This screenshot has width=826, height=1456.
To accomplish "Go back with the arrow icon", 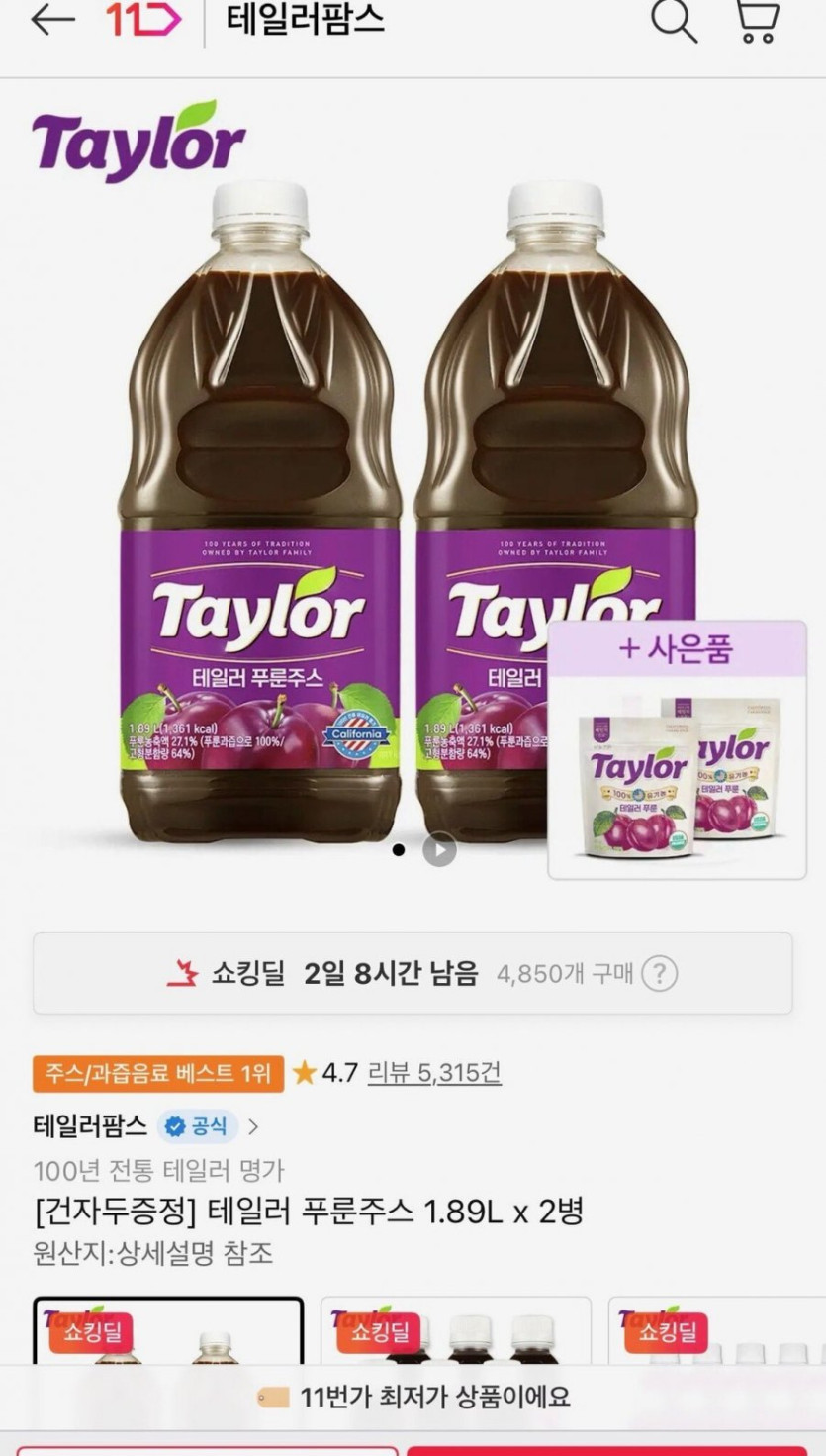I will (53, 22).
